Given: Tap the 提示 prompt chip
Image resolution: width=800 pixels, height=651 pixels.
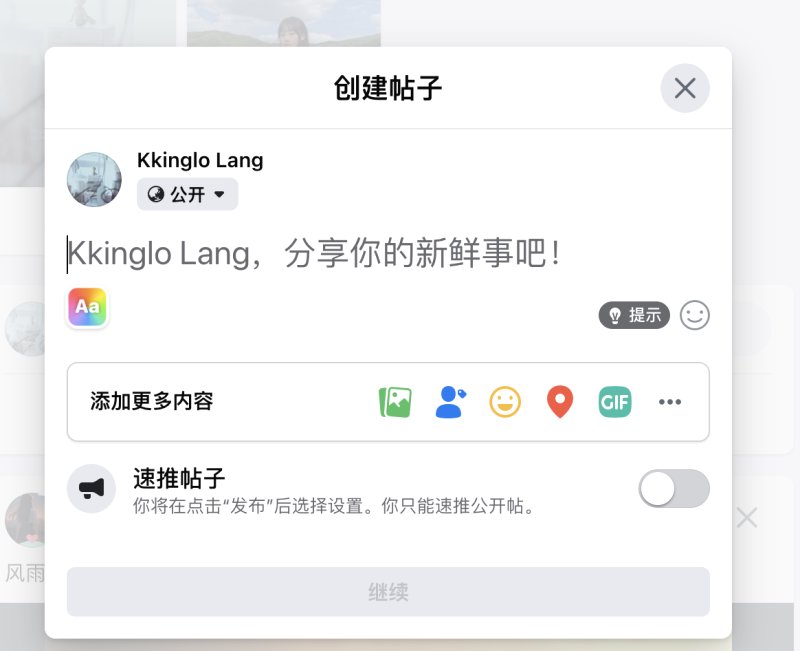Looking at the screenshot, I should point(634,315).
